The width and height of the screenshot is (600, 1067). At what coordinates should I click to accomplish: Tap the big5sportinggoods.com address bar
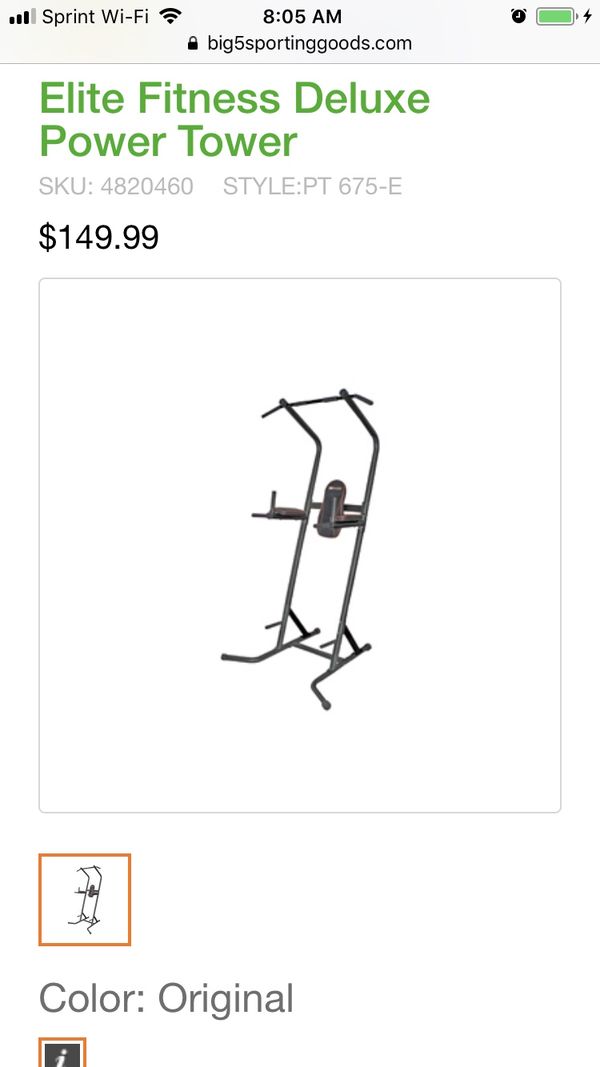300,44
